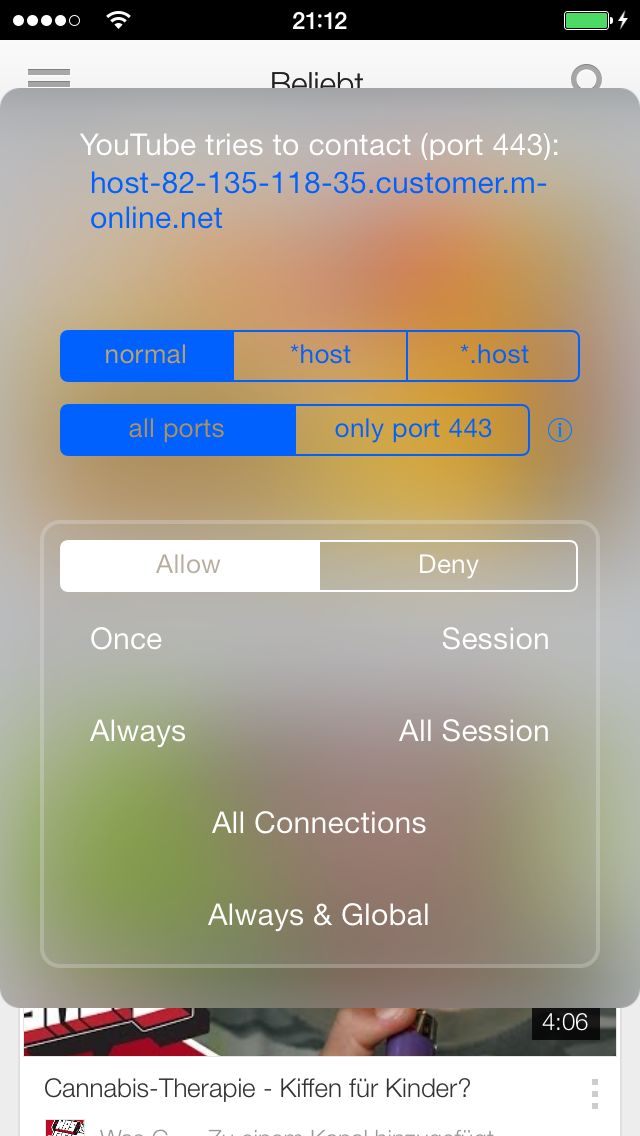Limit rule to only port 443

[412, 430]
